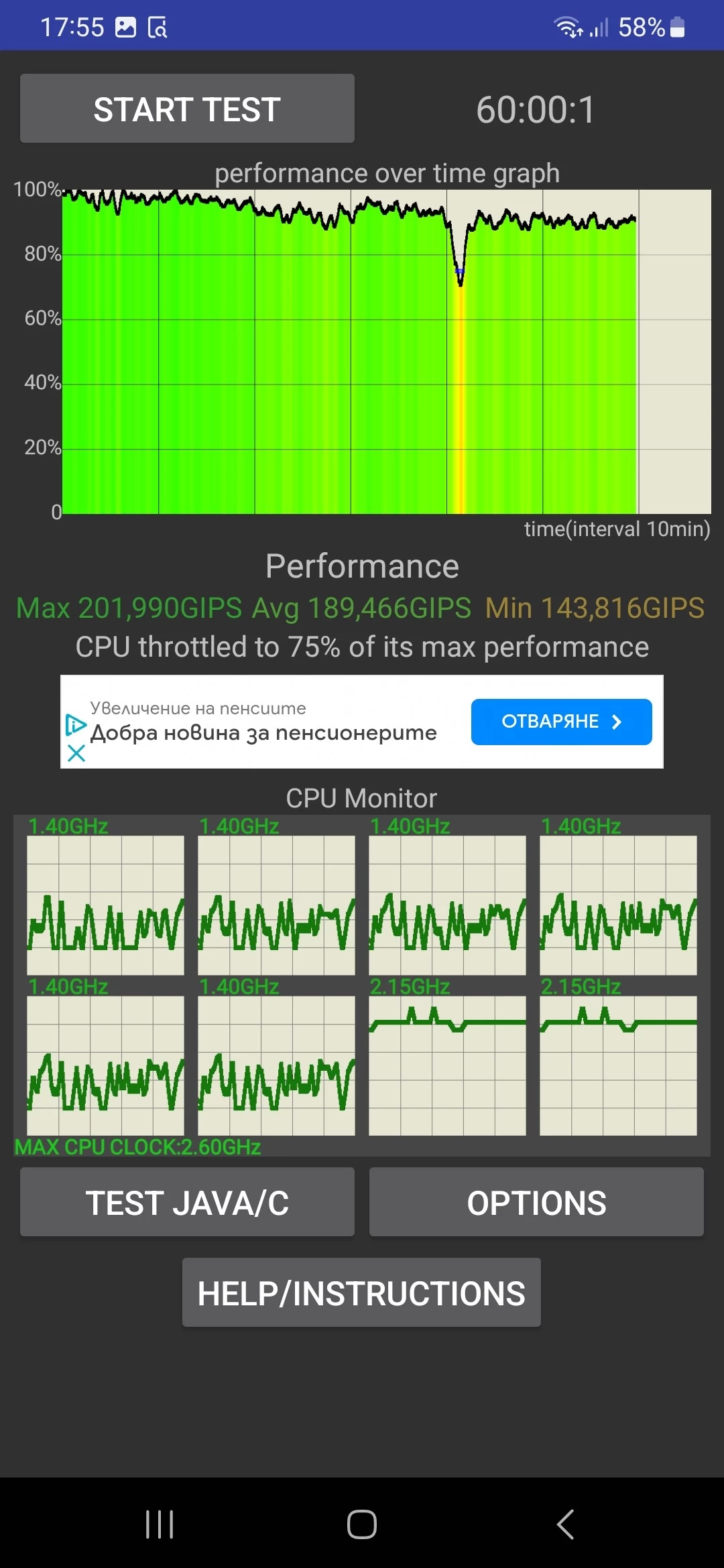Tap the ОТВАРЯНЕ ad button
724x1568 pixels.
pos(561,722)
